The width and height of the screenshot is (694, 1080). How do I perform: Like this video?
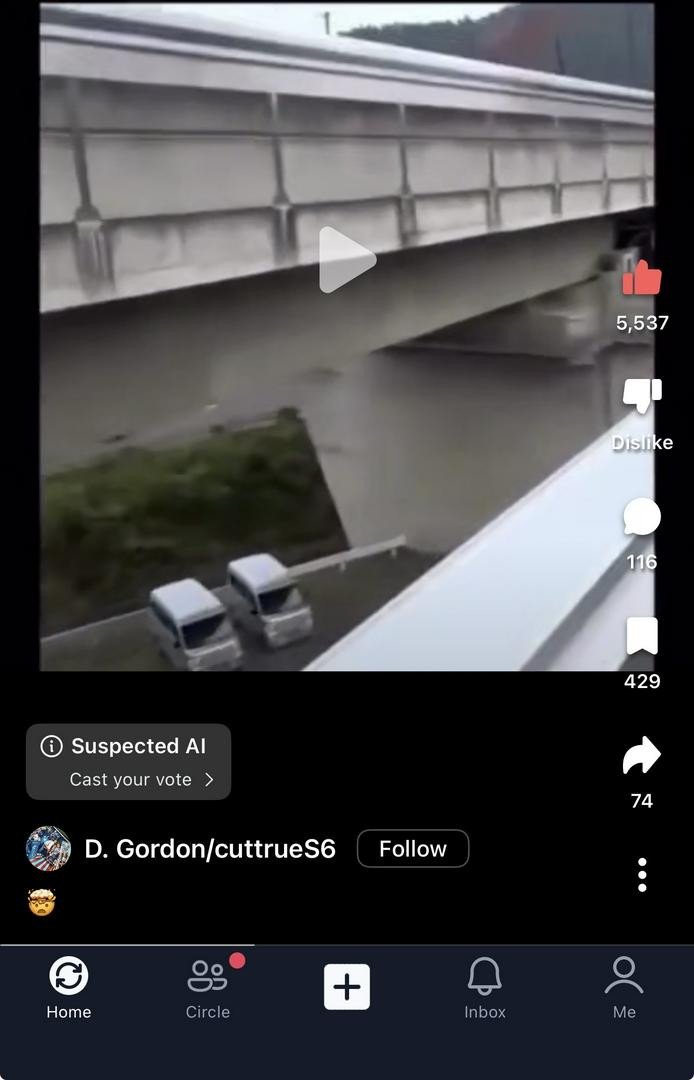(x=642, y=278)
